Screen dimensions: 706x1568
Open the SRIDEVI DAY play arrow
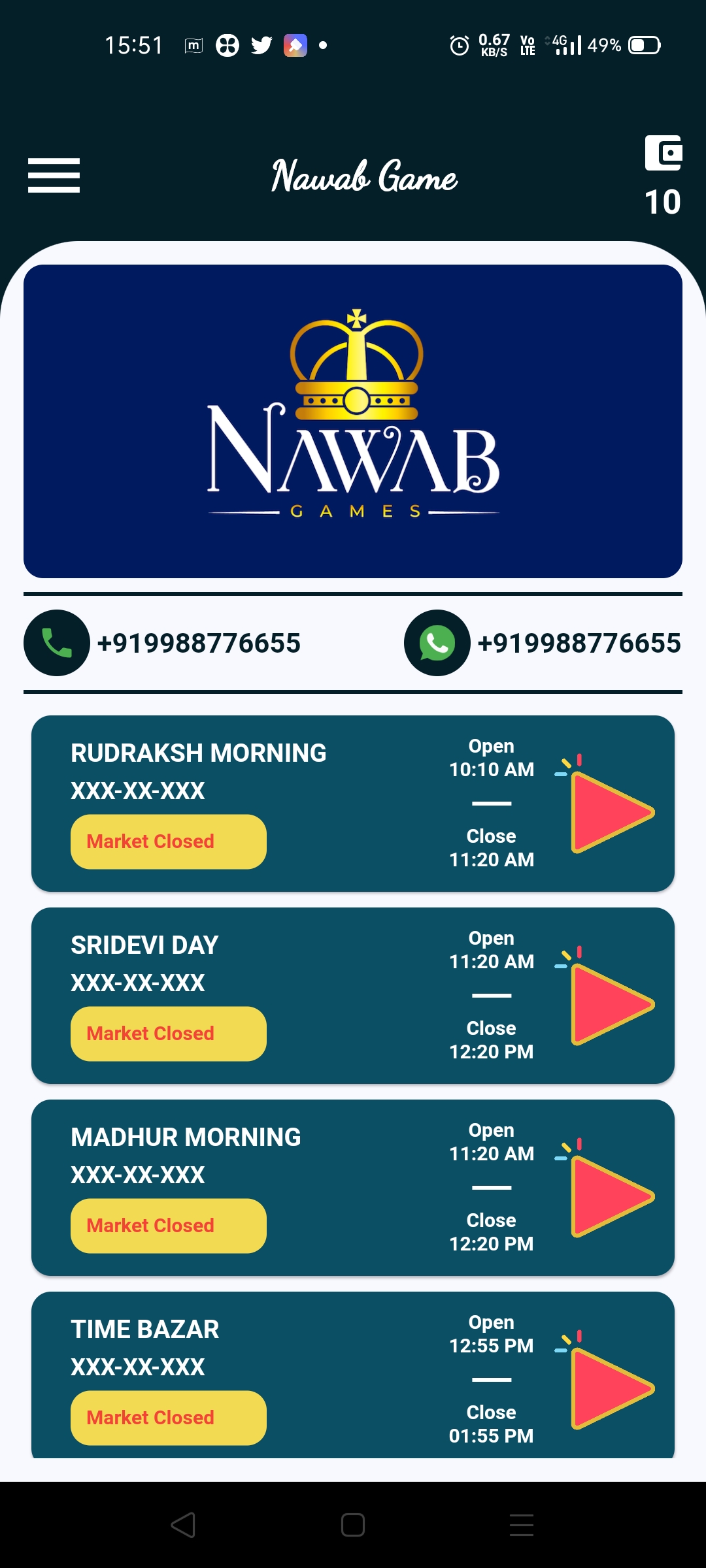click(608, 1003)
